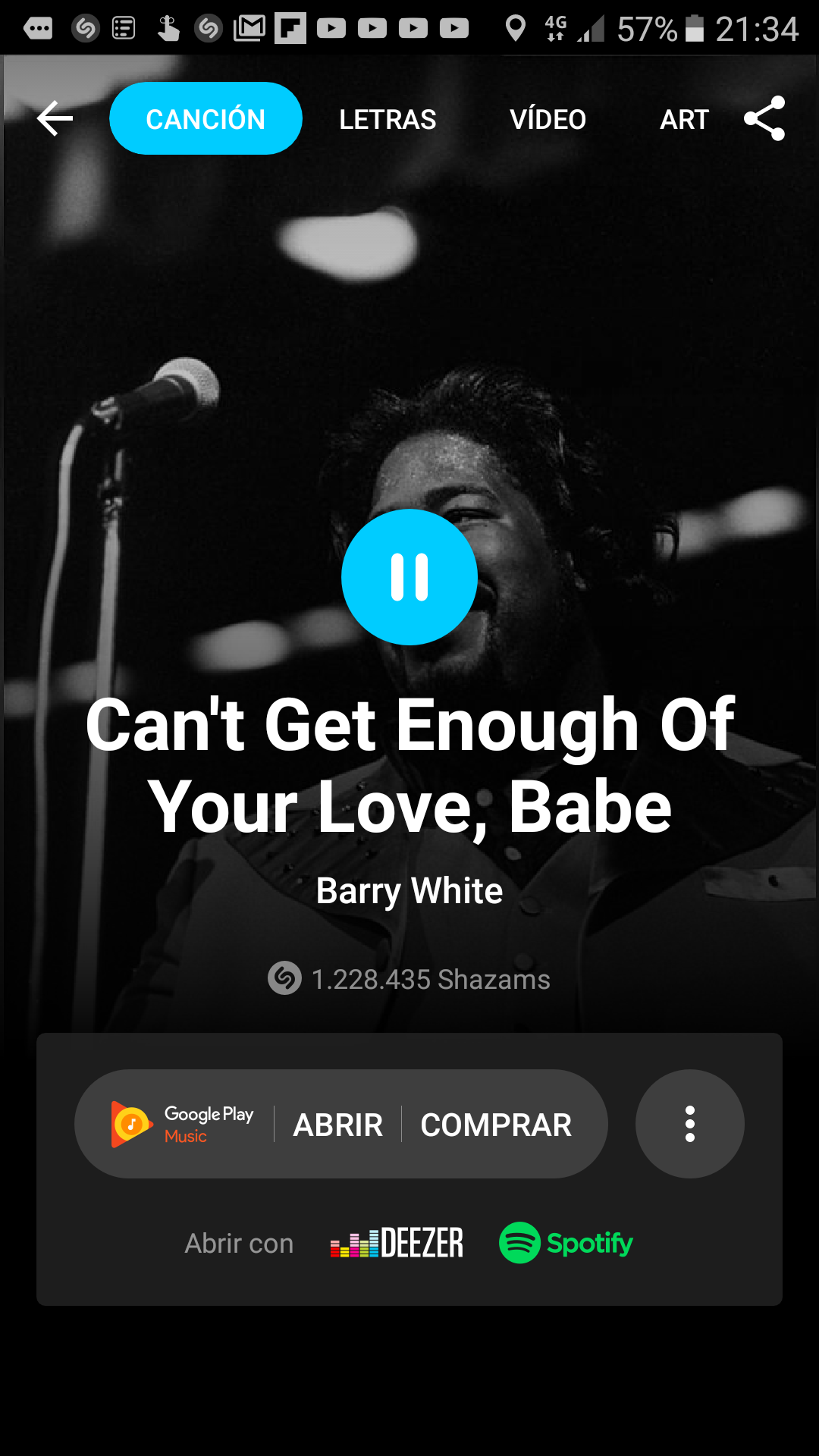Go back using the arrow icon
The width and height of the screenshot is (819, 1456).
(55, 119)
